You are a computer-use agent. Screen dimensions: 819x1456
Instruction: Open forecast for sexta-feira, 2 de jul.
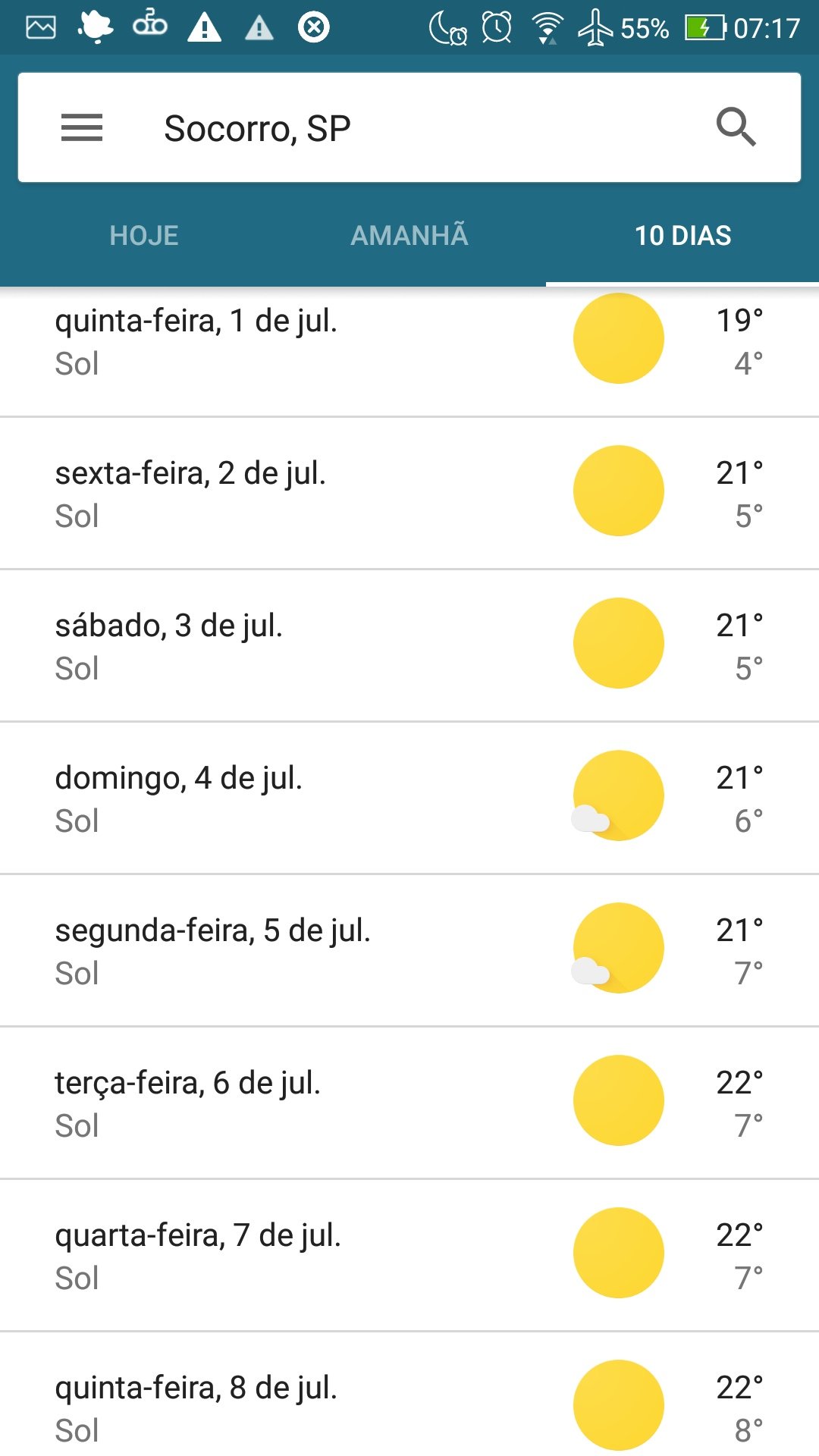point(409,493)
